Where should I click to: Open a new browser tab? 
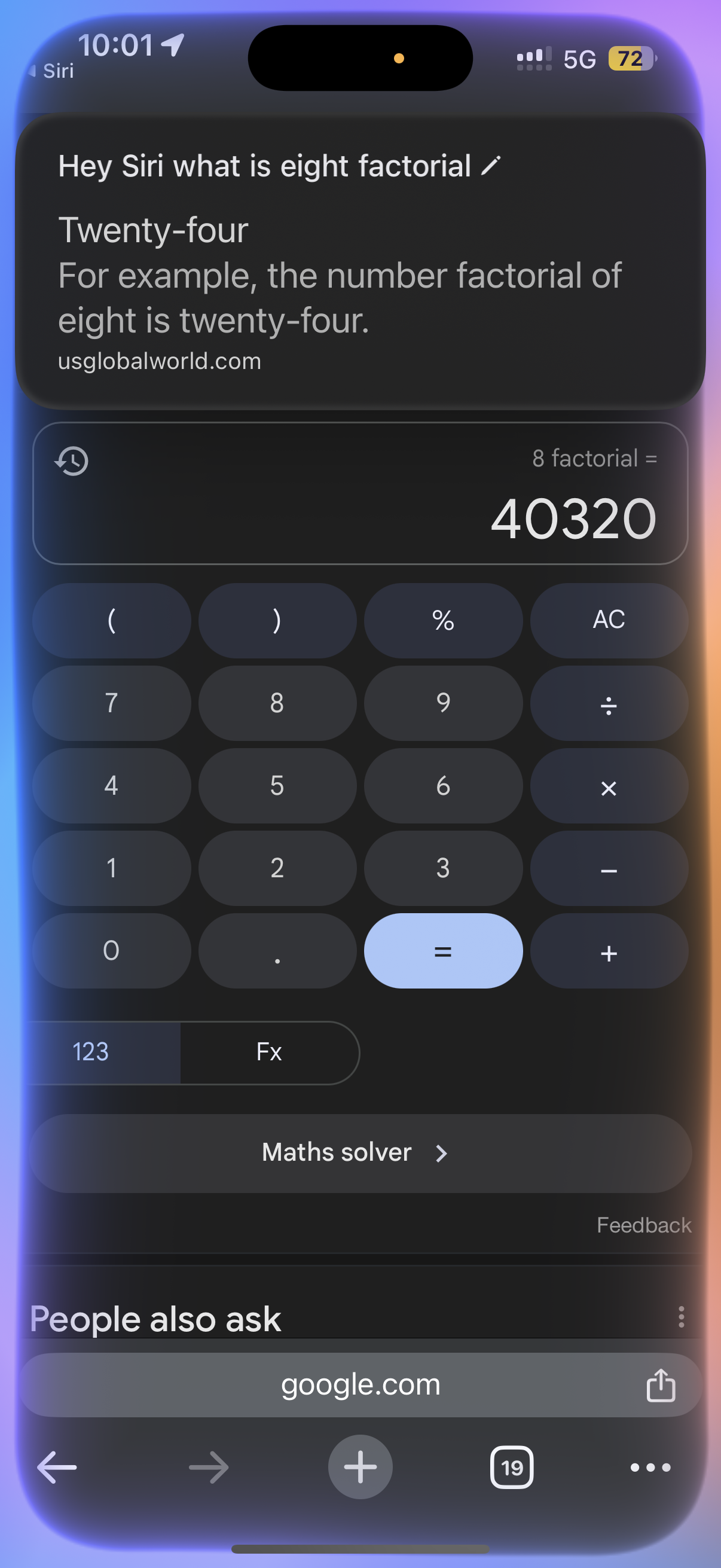pyautogui.click(x=360, y=1467)
